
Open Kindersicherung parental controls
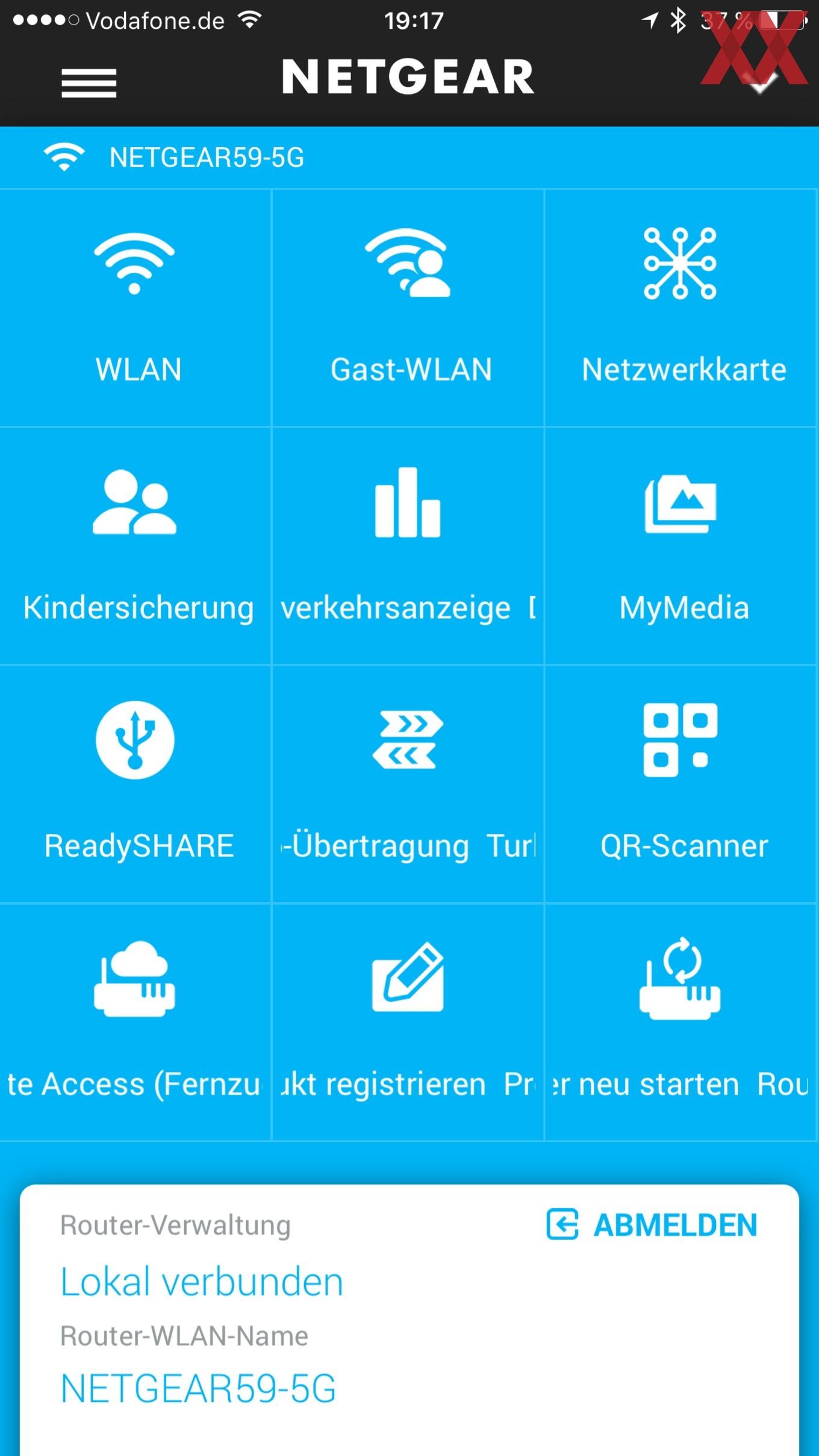pyautogui.click(x=135, y=546)
